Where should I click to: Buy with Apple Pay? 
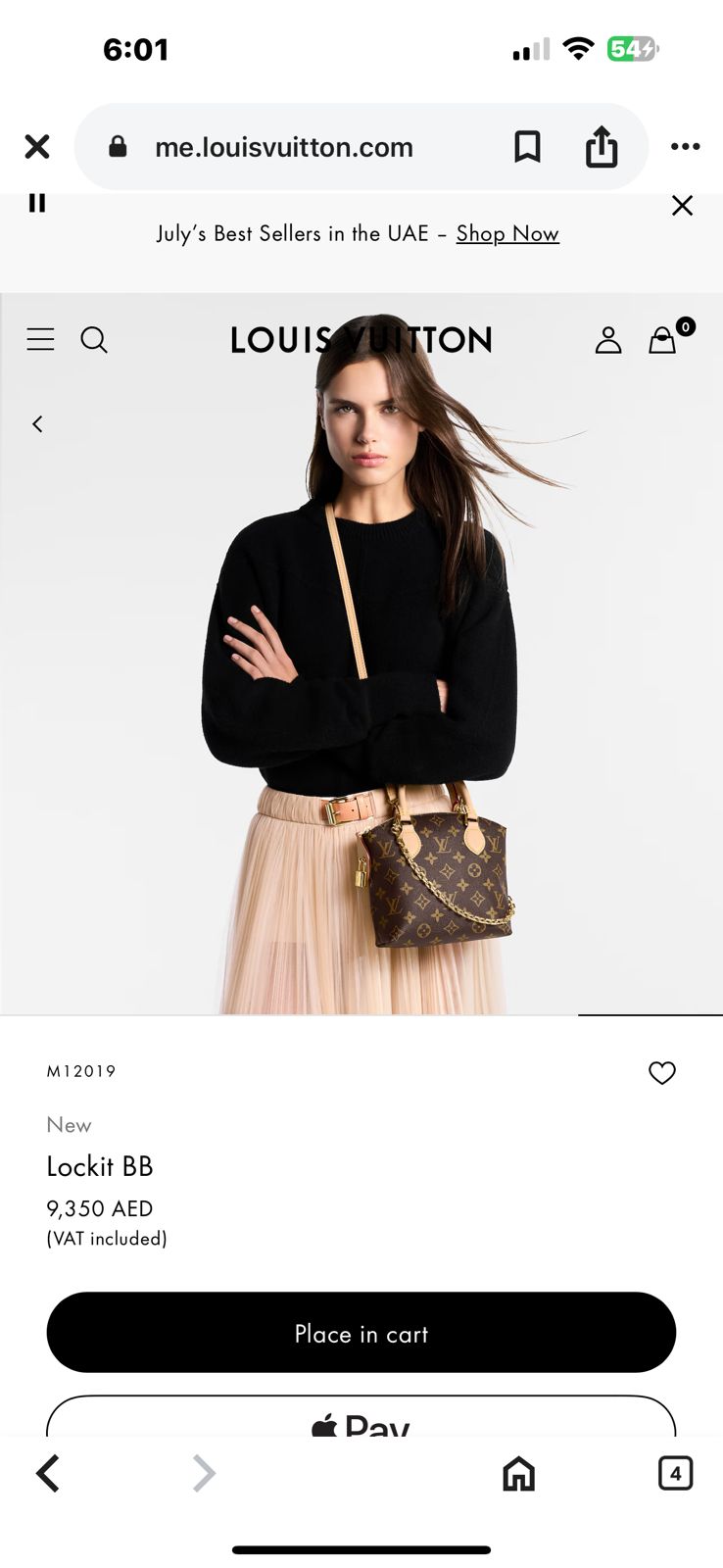coord(361,1418)
